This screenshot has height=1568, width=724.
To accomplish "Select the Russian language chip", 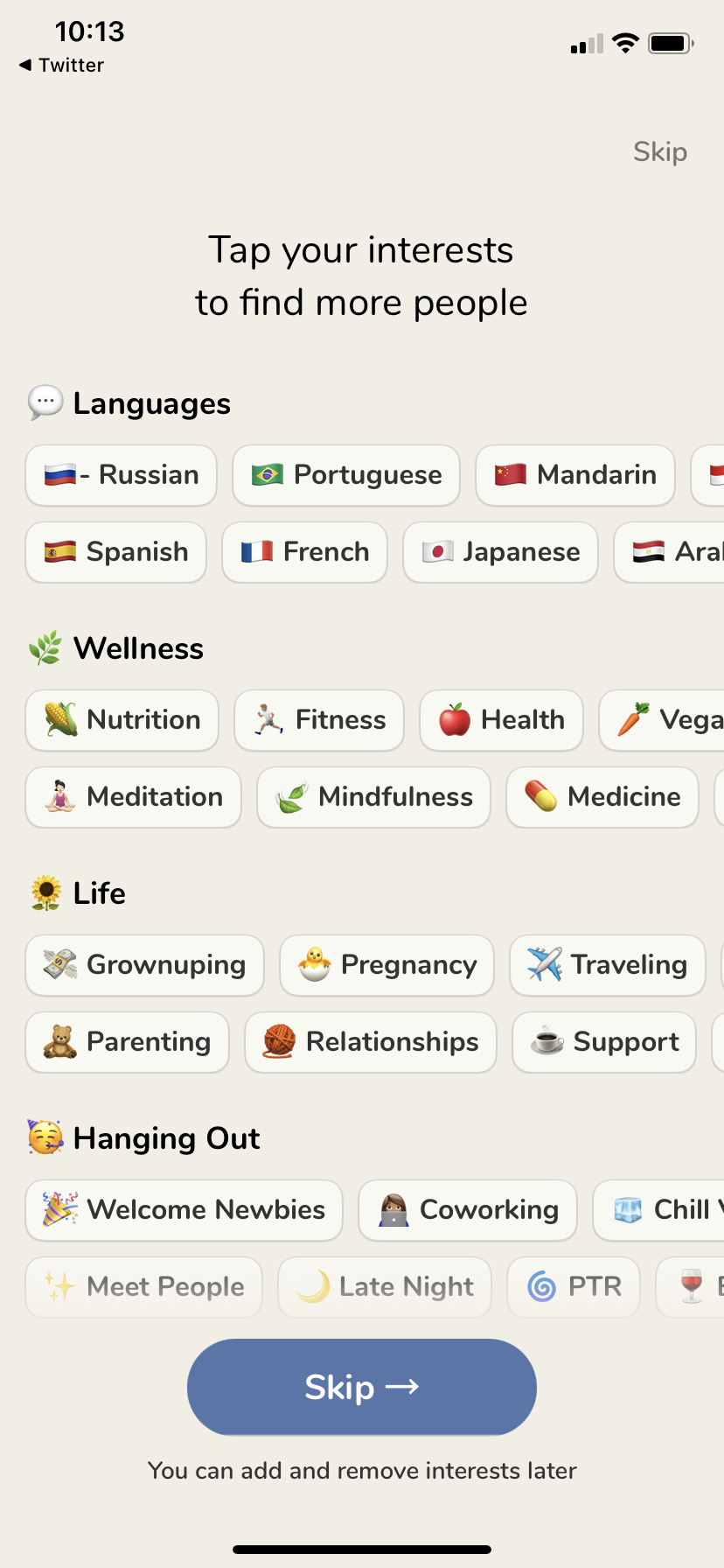I will (x=122, y=475).
